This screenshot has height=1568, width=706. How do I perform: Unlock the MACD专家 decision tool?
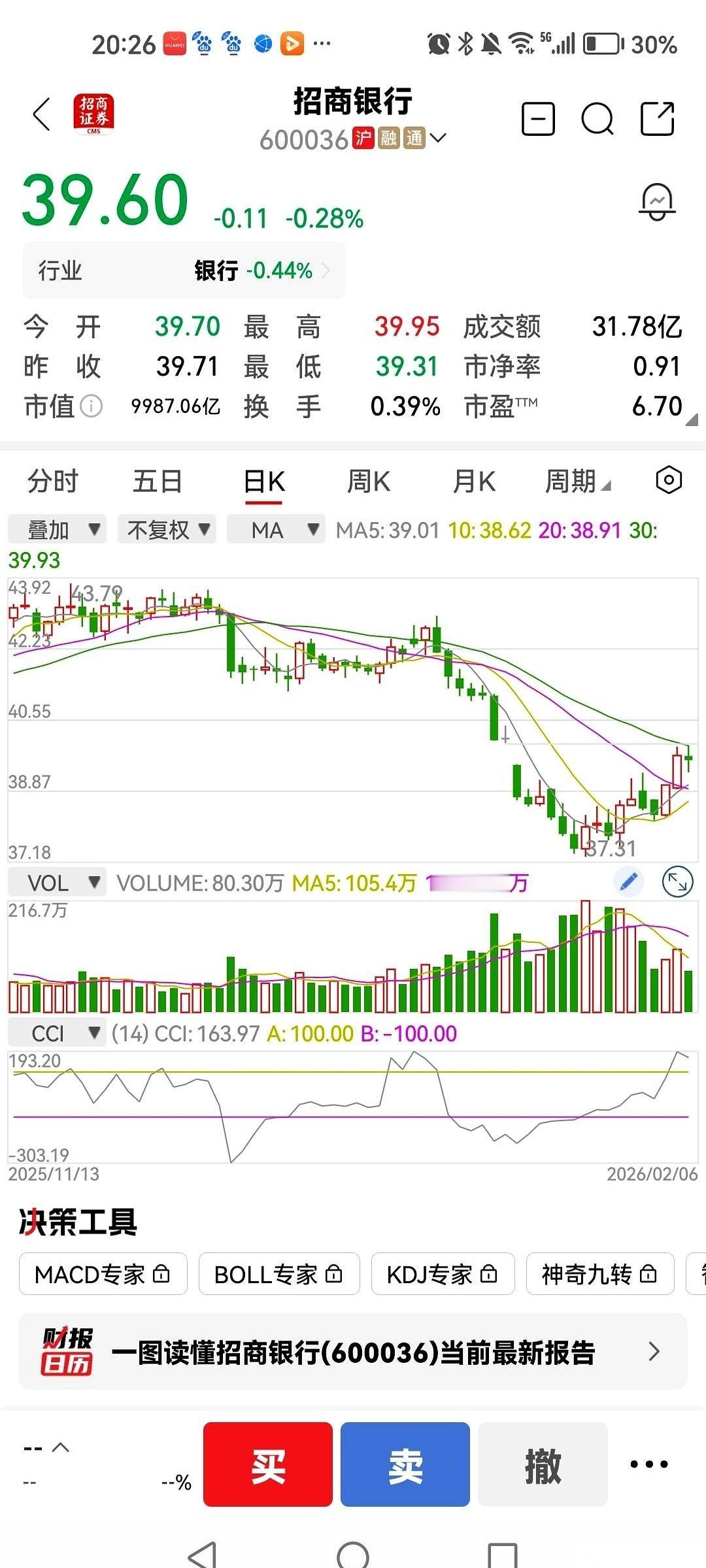coord(103,1273)
